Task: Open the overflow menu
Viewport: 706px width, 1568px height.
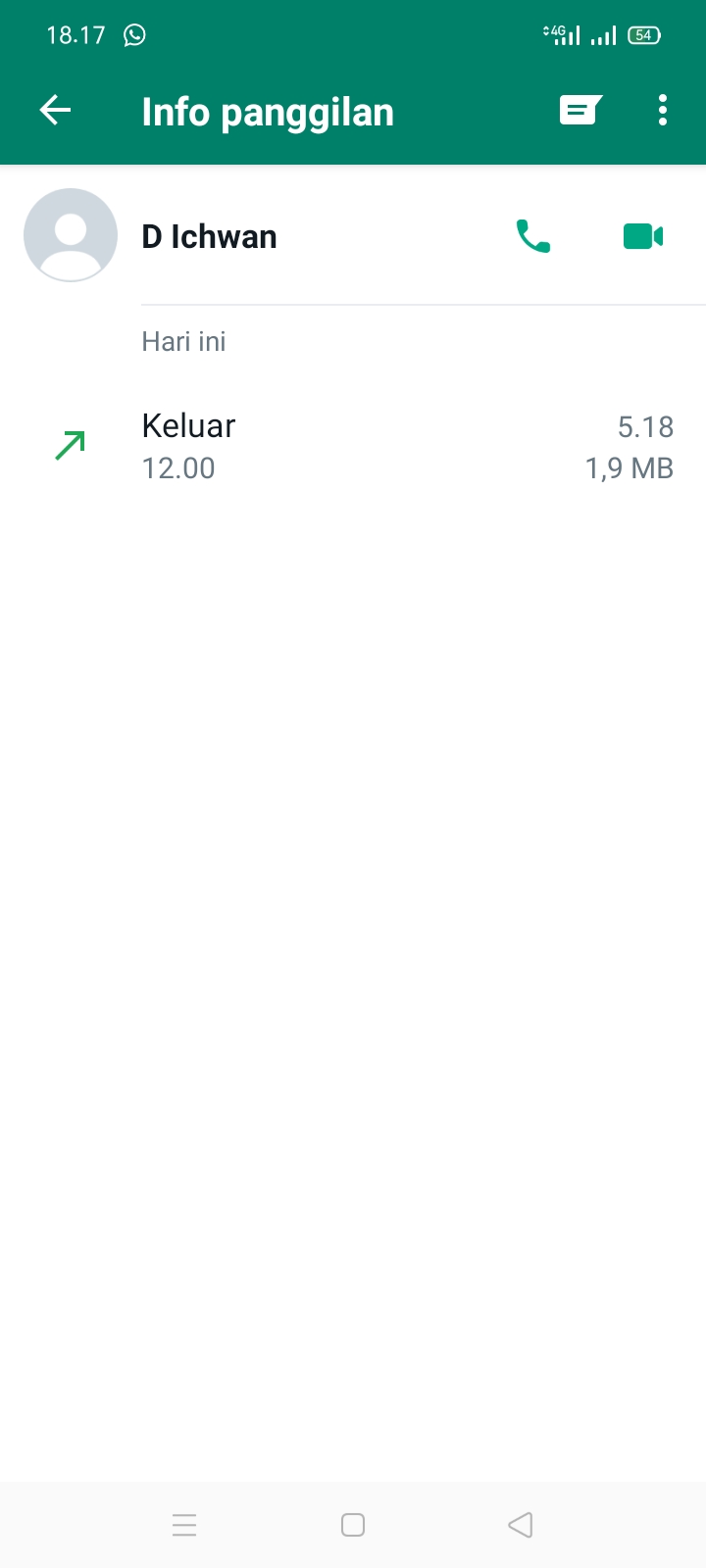Action: click(x=663, y=111)
